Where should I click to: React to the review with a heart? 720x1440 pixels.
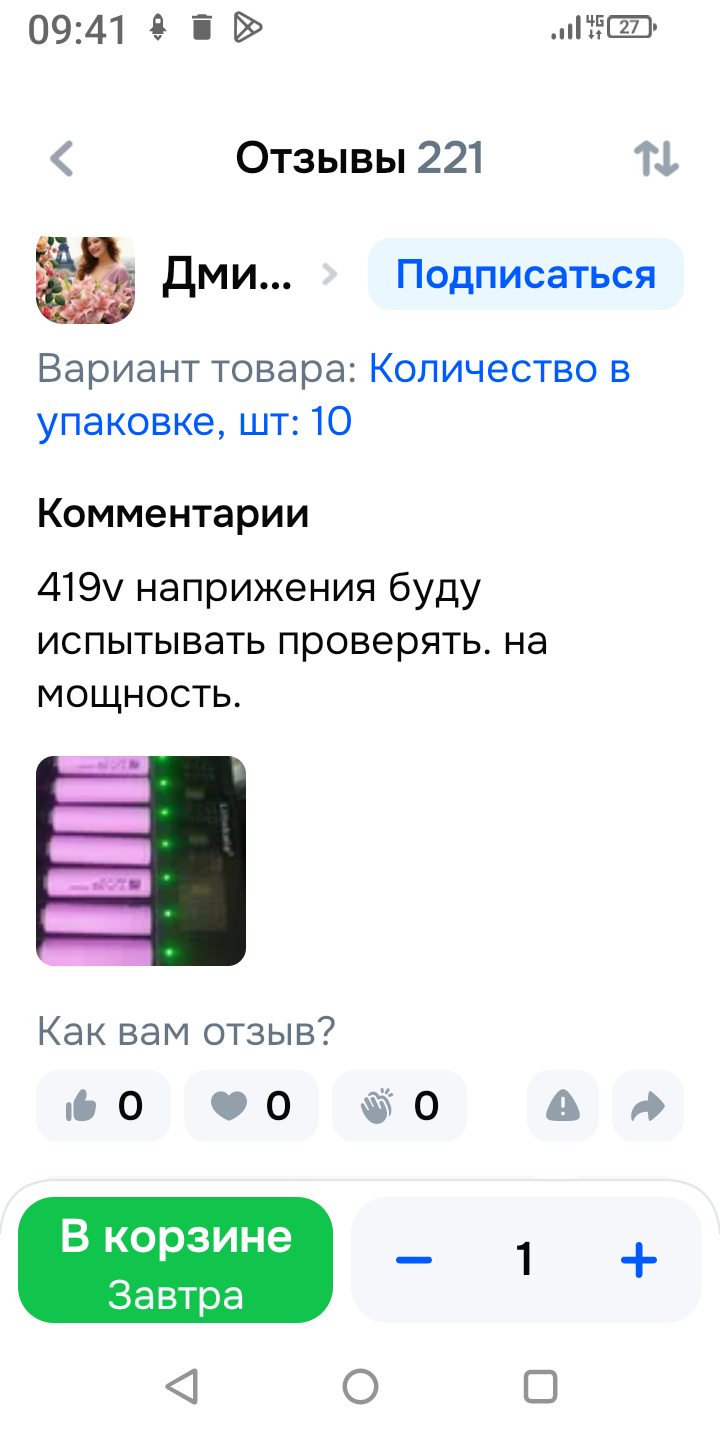click(x=251, y=1106)
